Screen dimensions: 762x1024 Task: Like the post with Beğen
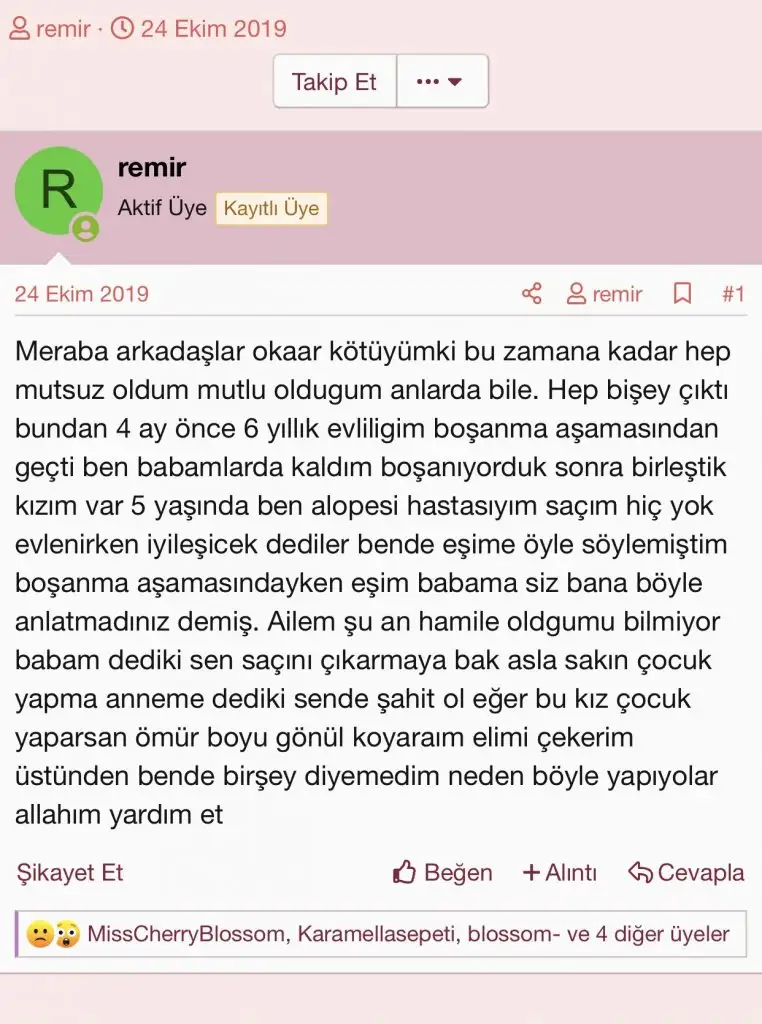click(x=443, y=872)
